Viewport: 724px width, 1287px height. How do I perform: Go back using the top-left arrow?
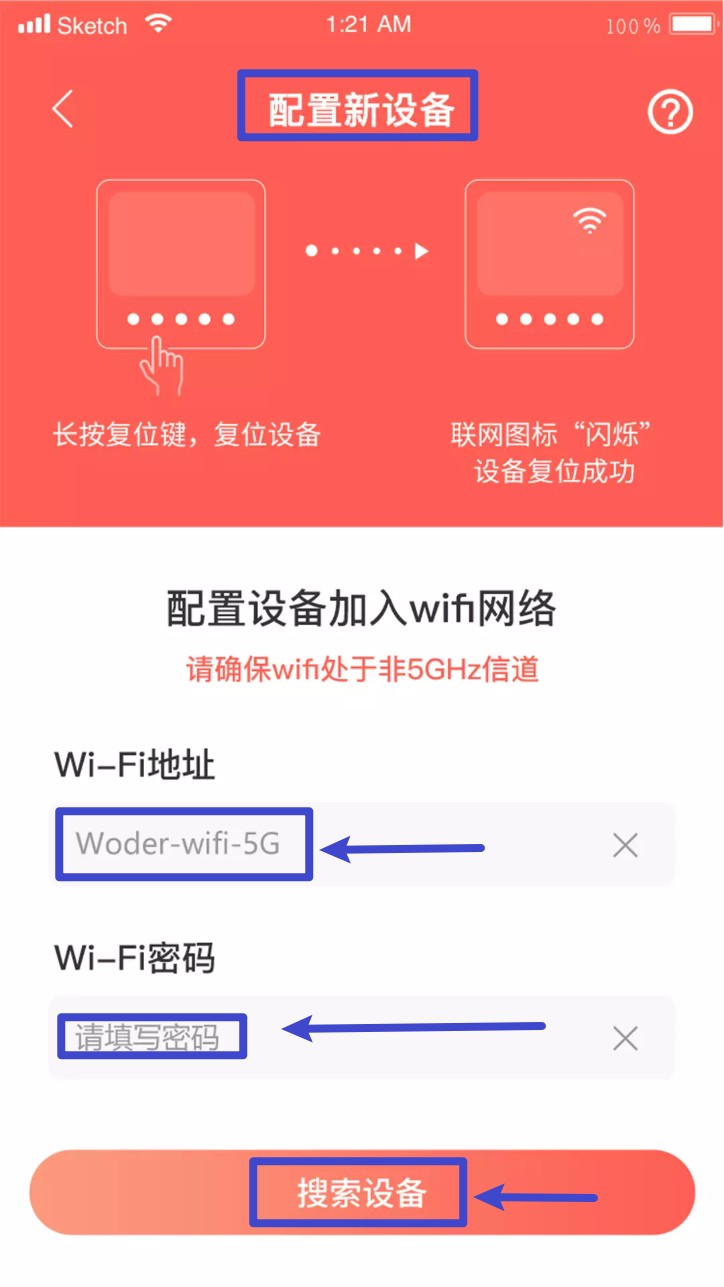tap(63, 109)
